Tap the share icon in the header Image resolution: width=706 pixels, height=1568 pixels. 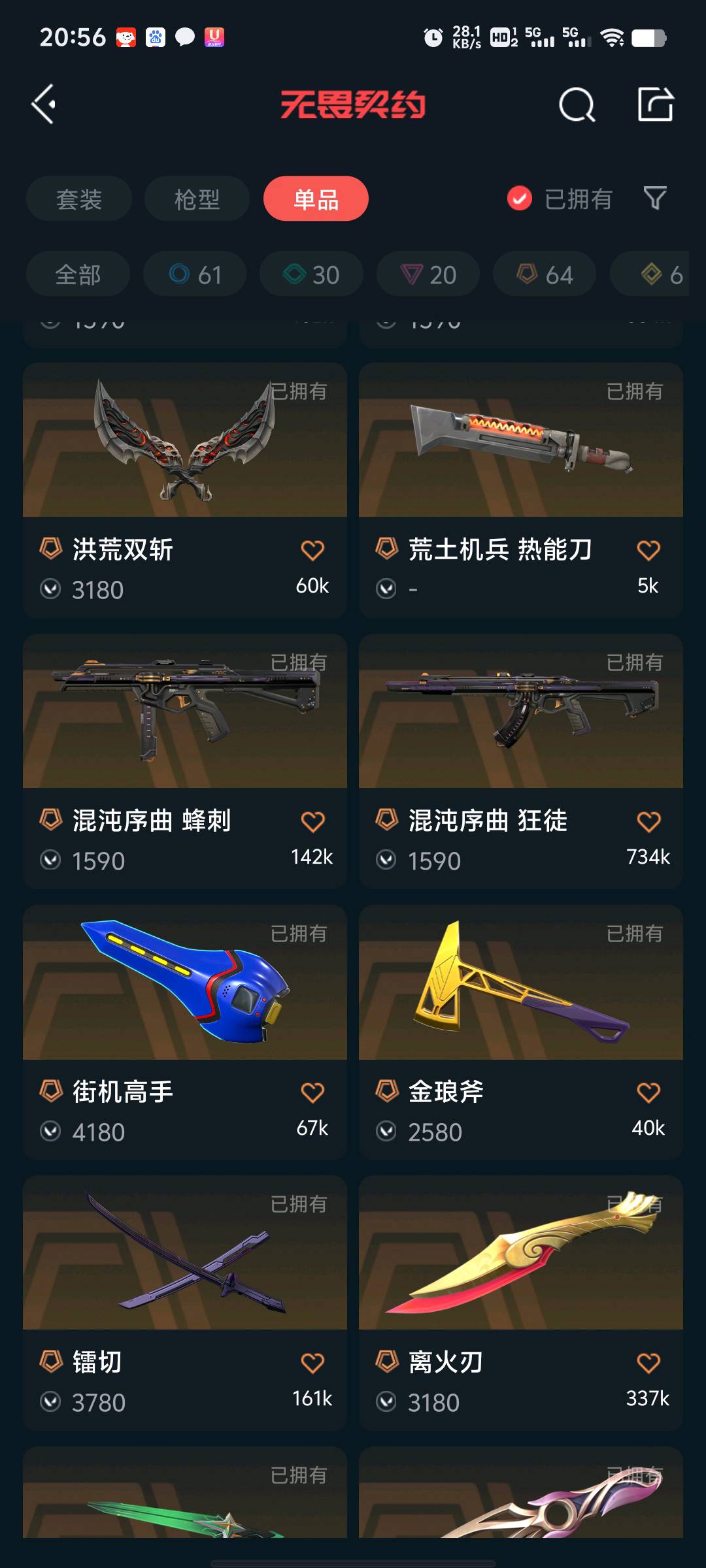[x=656, y=105]
